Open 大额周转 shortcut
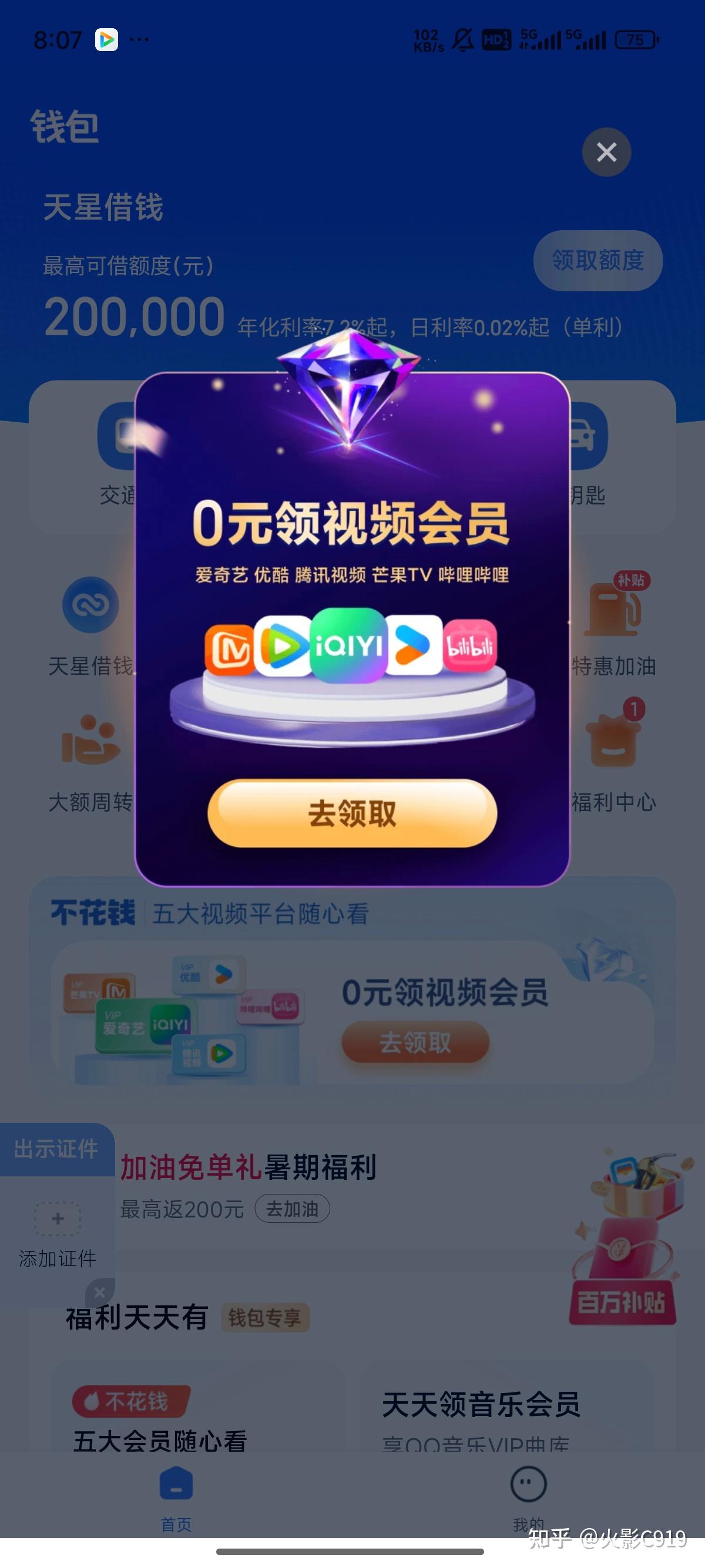This screenshot has width=705, height=1568. coord(90,762)
